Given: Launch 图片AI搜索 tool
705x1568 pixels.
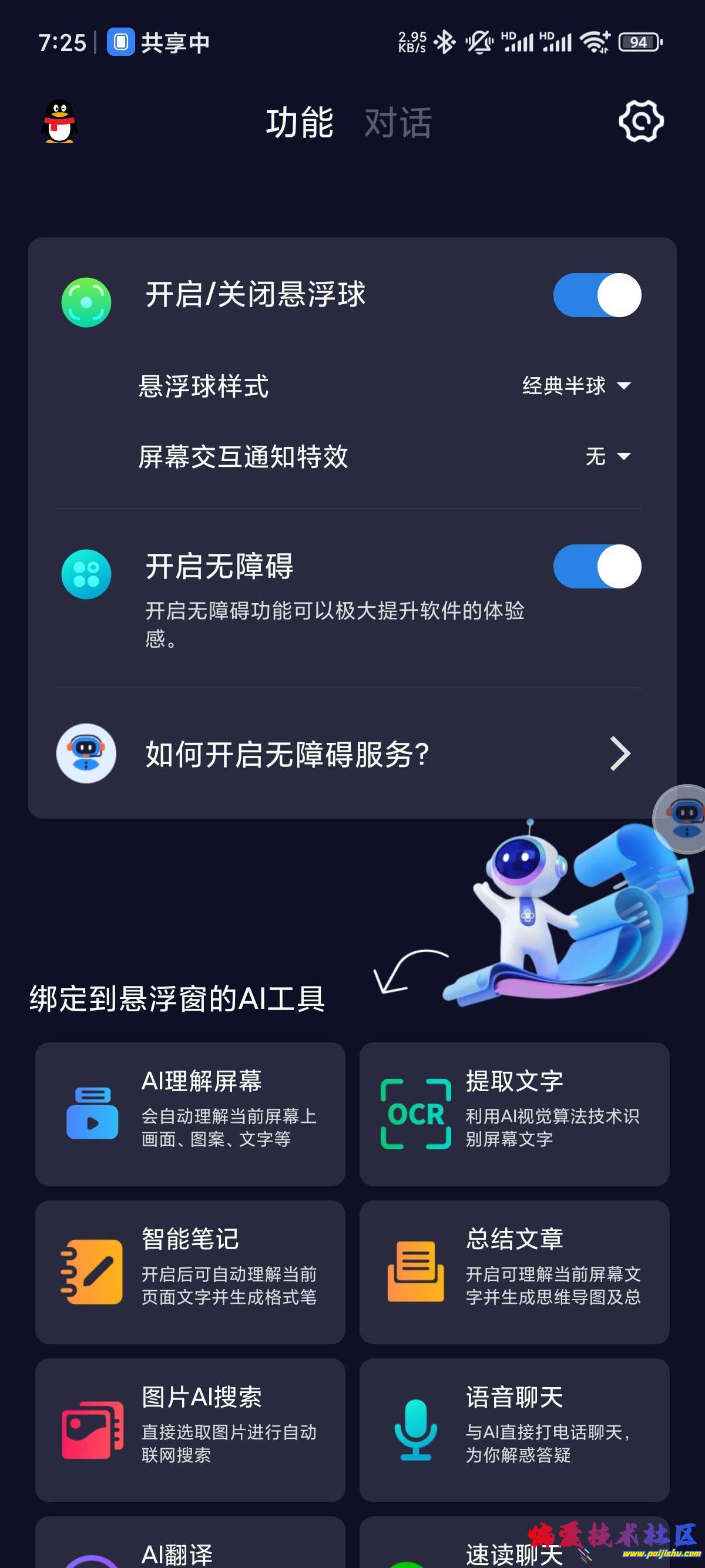Looking at the screenshot, I should coord(190,1429).
